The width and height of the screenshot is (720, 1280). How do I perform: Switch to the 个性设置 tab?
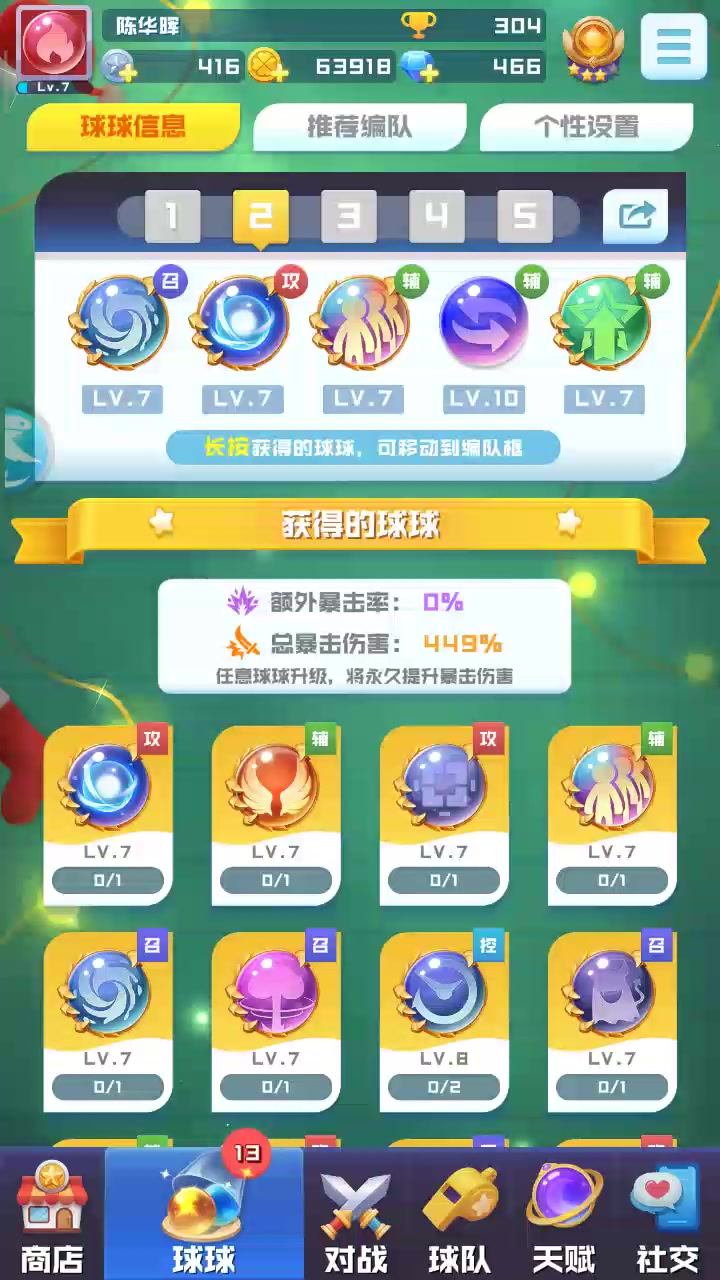click(587, 127)
